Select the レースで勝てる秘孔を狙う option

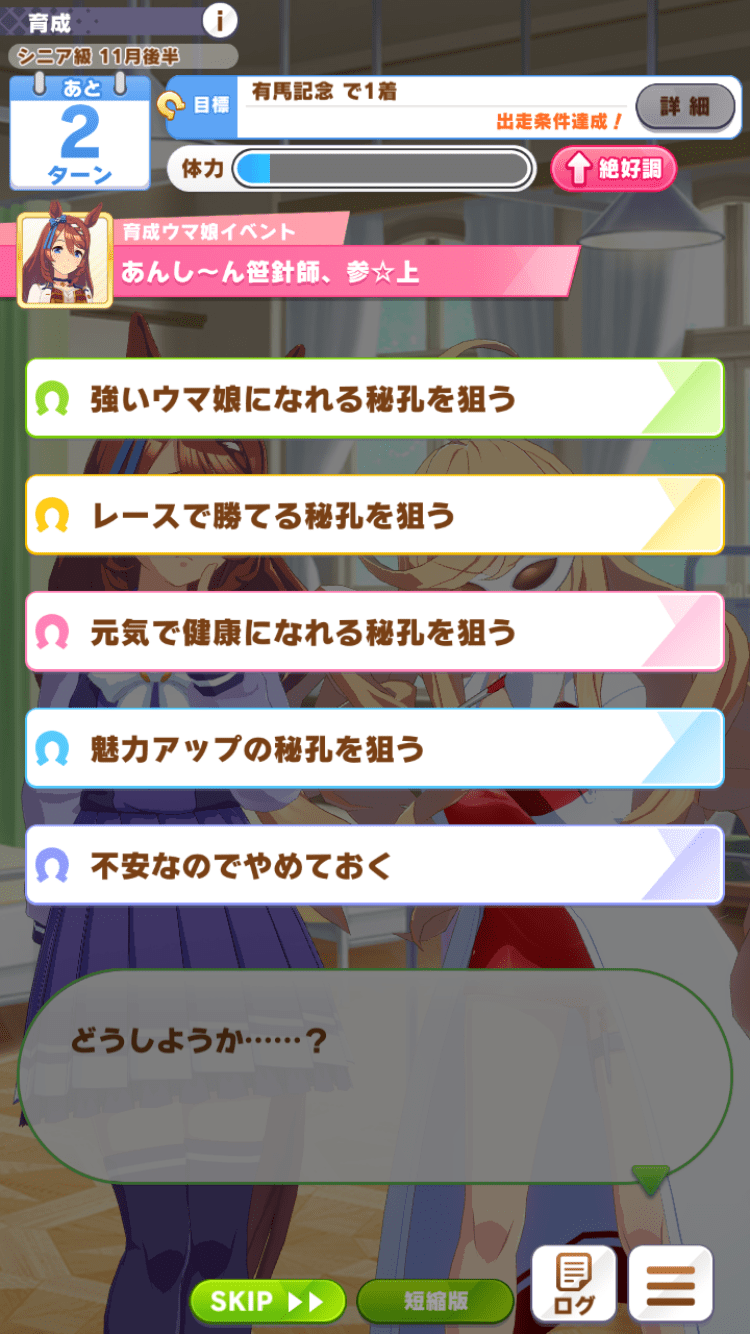coord(375,515)
